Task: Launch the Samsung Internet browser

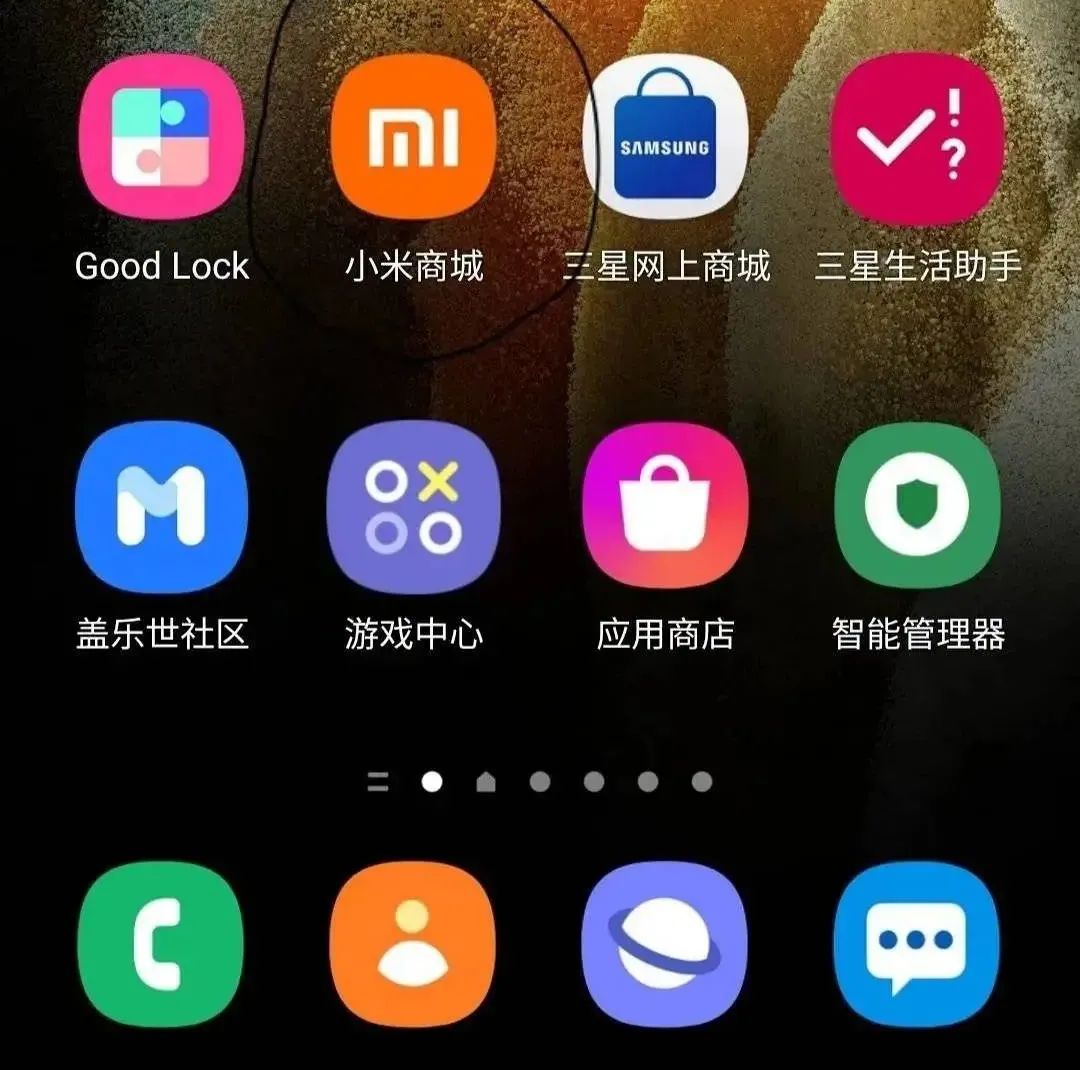Action: (x=665, y=943)
